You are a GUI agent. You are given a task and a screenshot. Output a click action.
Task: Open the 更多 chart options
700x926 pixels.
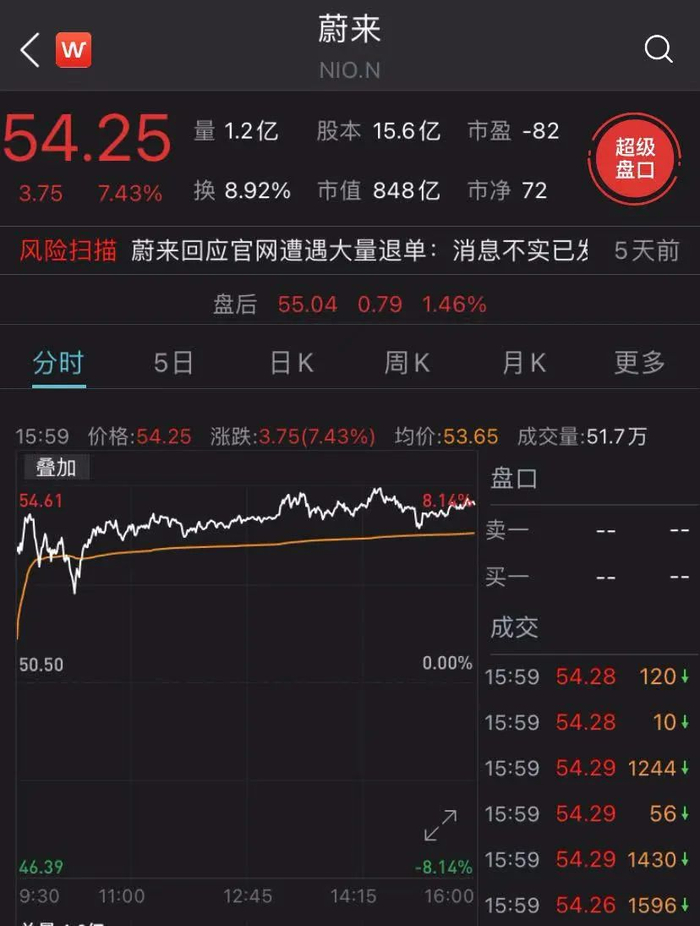tap(639, 362)
